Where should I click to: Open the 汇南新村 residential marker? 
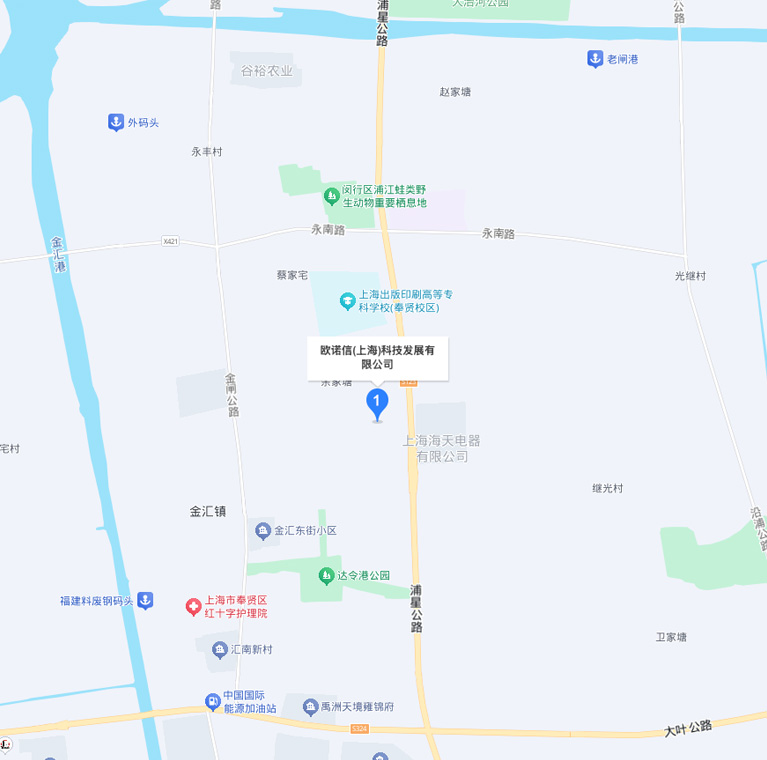(219, 649)
